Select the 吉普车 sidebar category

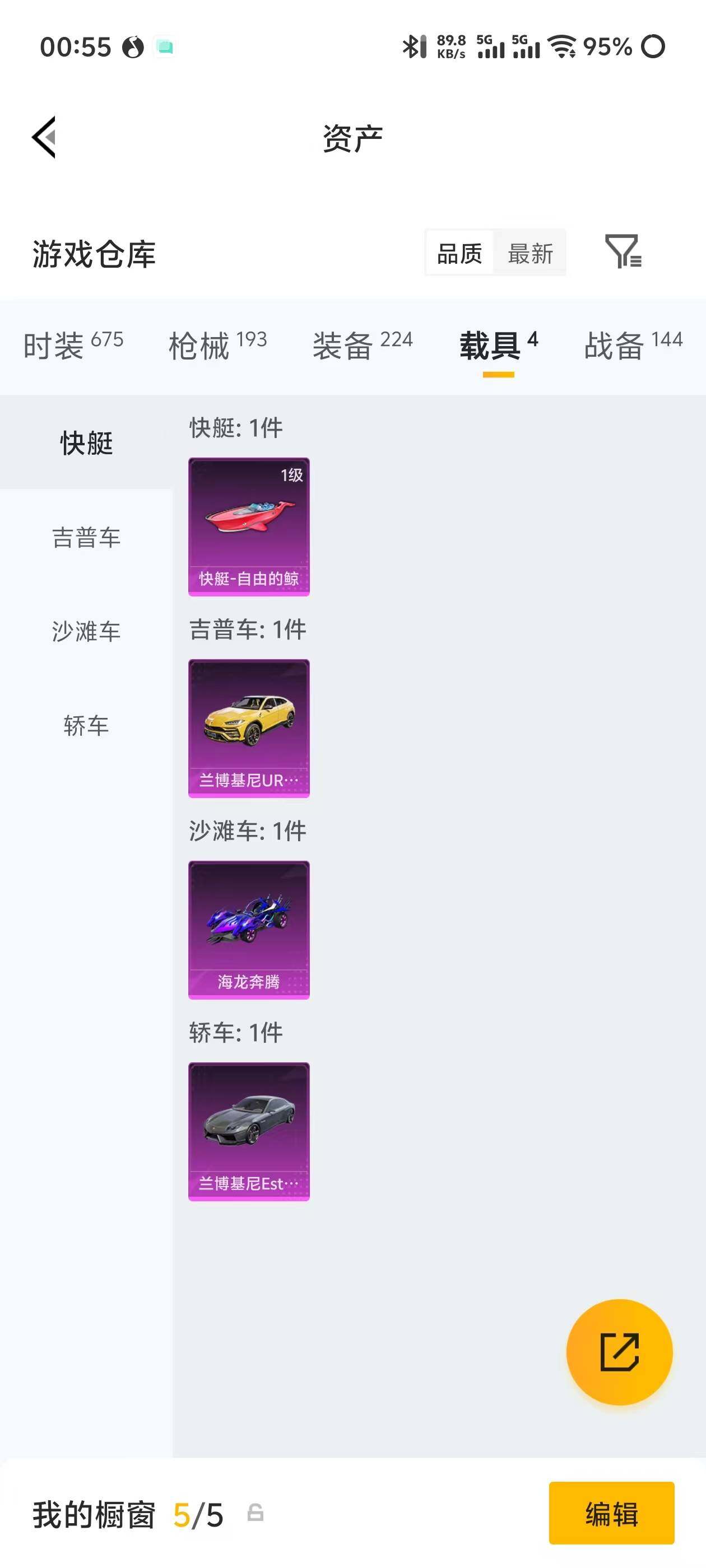point(86,538)
